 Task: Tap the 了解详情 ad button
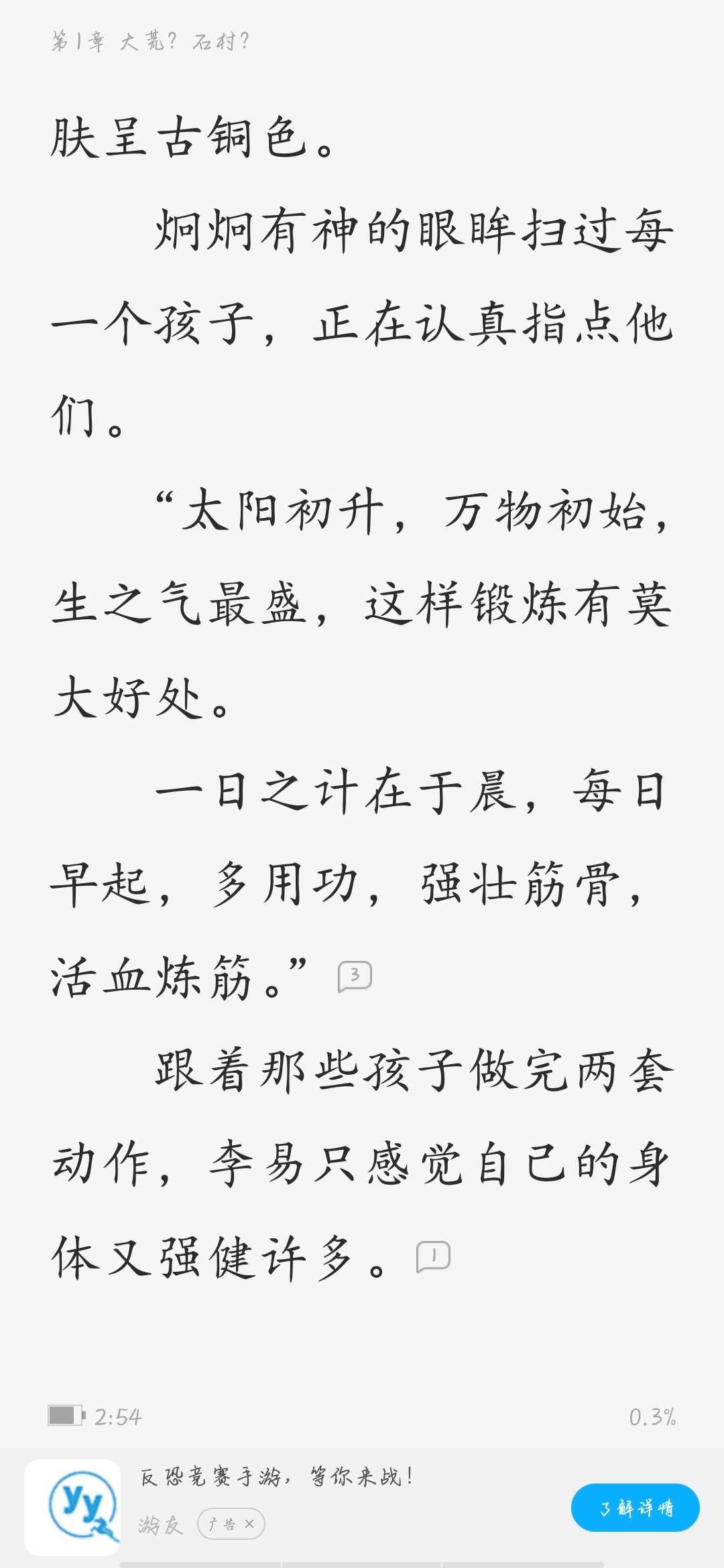tap(635, 1508)
